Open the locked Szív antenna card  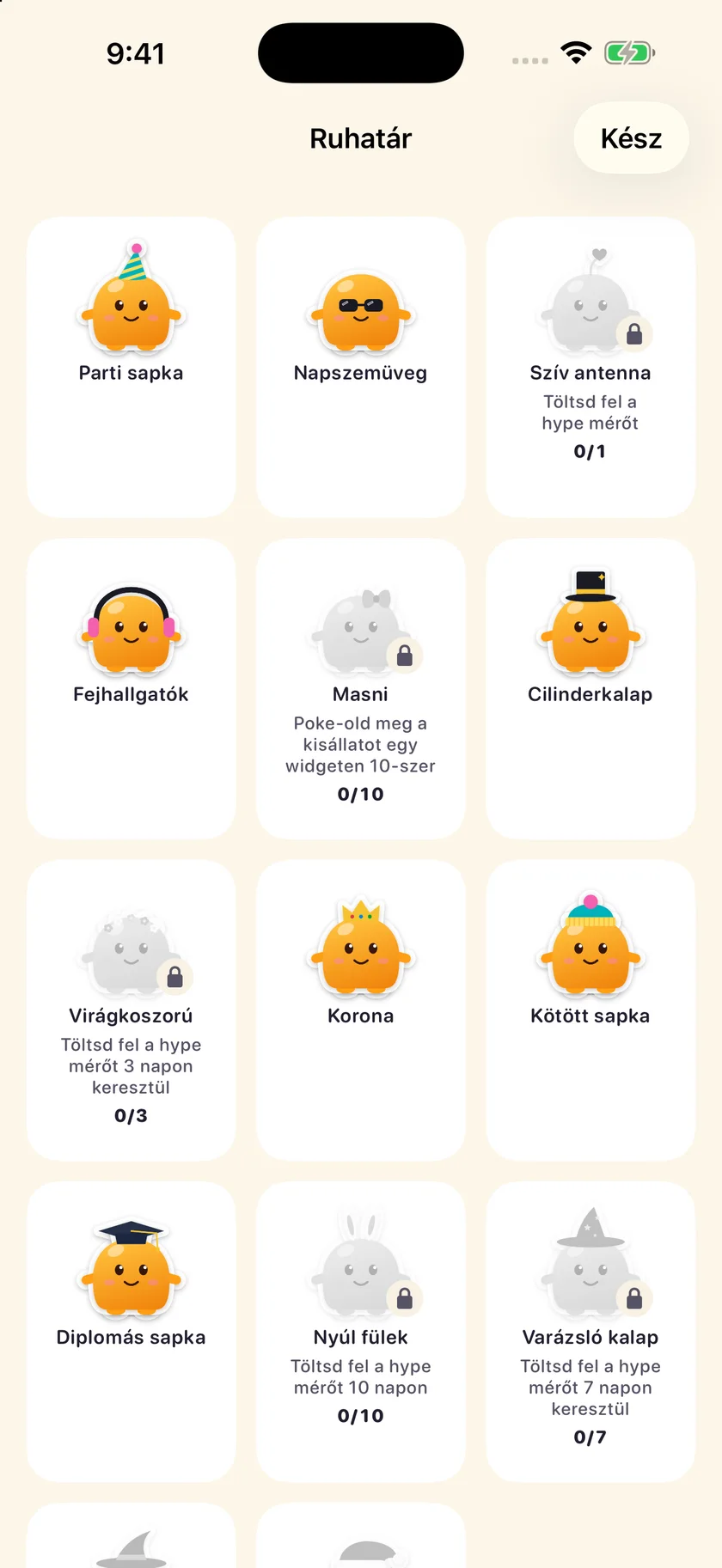click(590, 367)
